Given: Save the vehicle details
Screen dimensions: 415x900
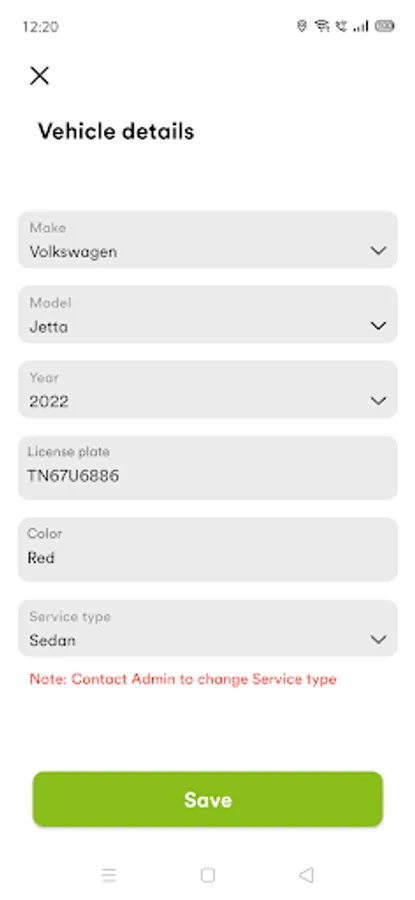Looking at the screenshot, I should click(x=208, y=800).
